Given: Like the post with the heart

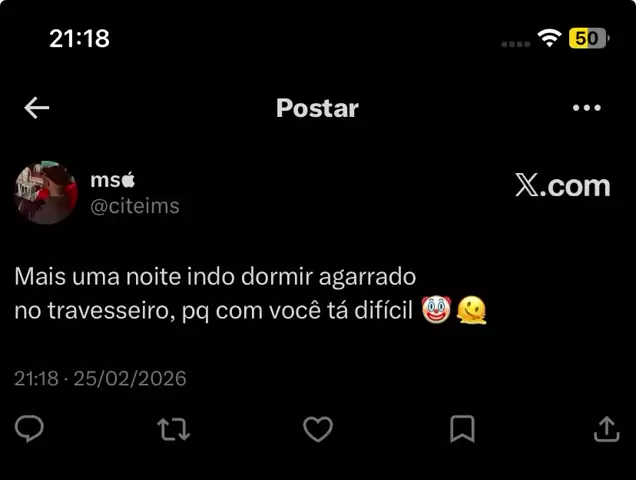Looking at the screenshot, I should tap(318, 429).
